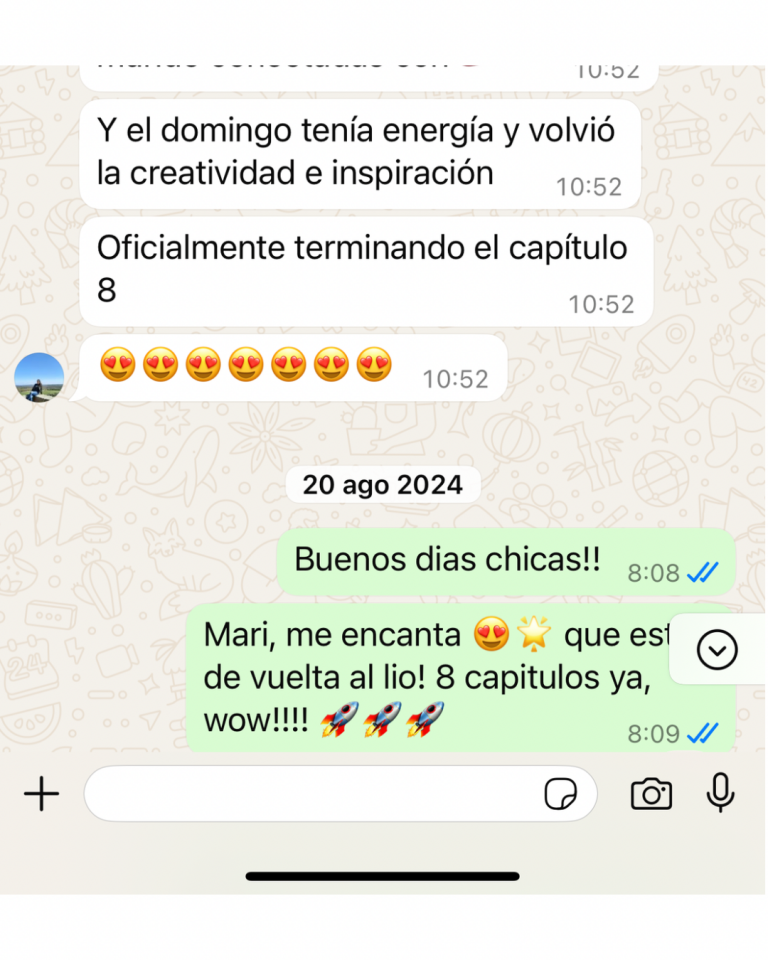Jump to the latest messages
This screenshot has height=960, width=768.
click(x=717, y=651)
